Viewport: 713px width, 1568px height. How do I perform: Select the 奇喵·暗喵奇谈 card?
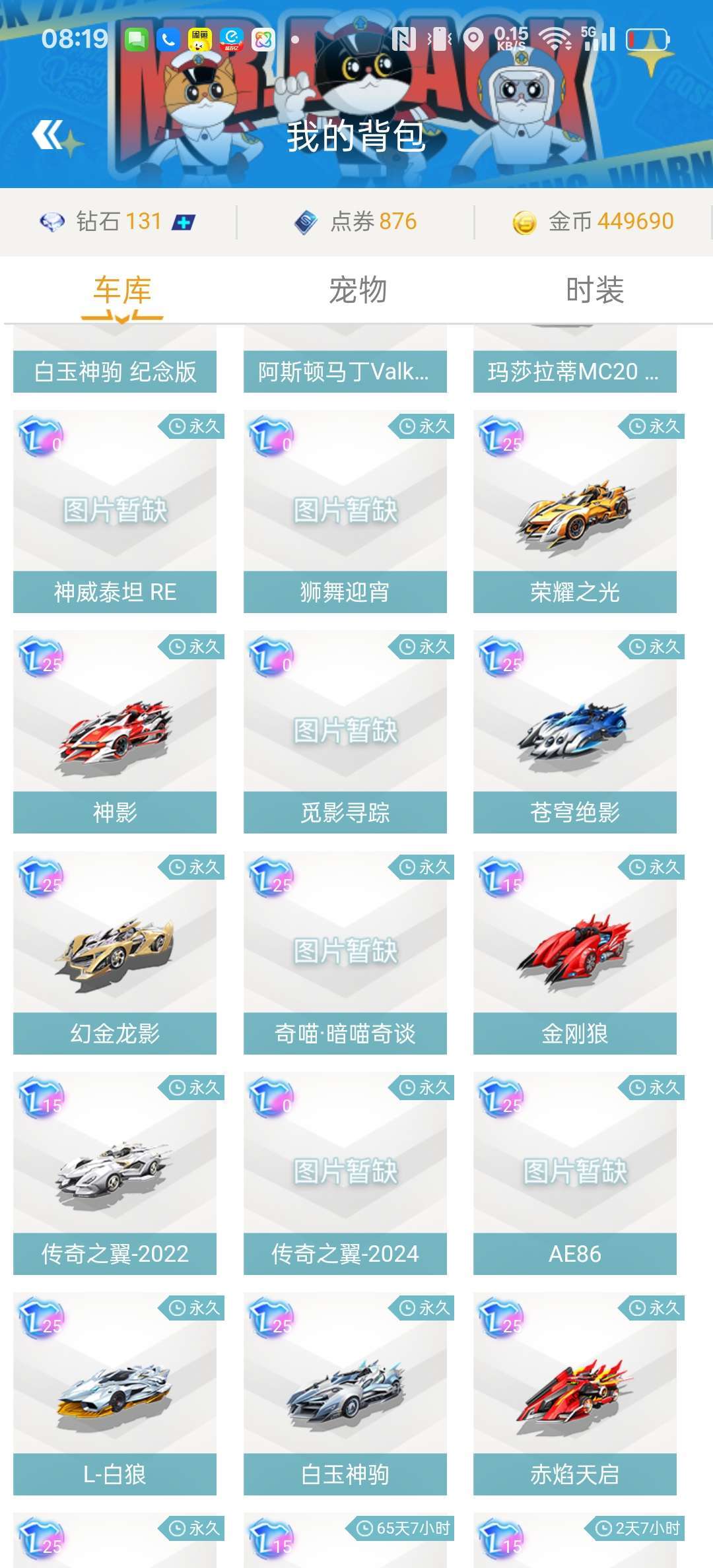pos(345,953)
